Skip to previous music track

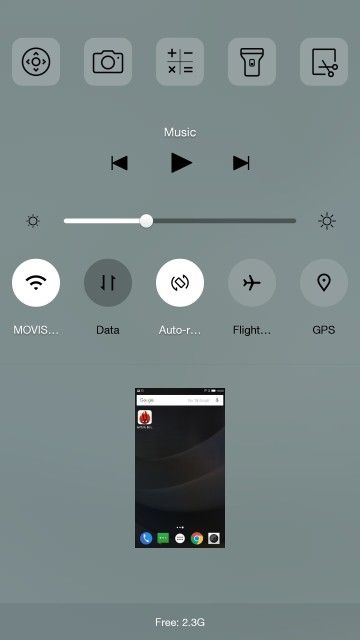[x=119, y=163]
